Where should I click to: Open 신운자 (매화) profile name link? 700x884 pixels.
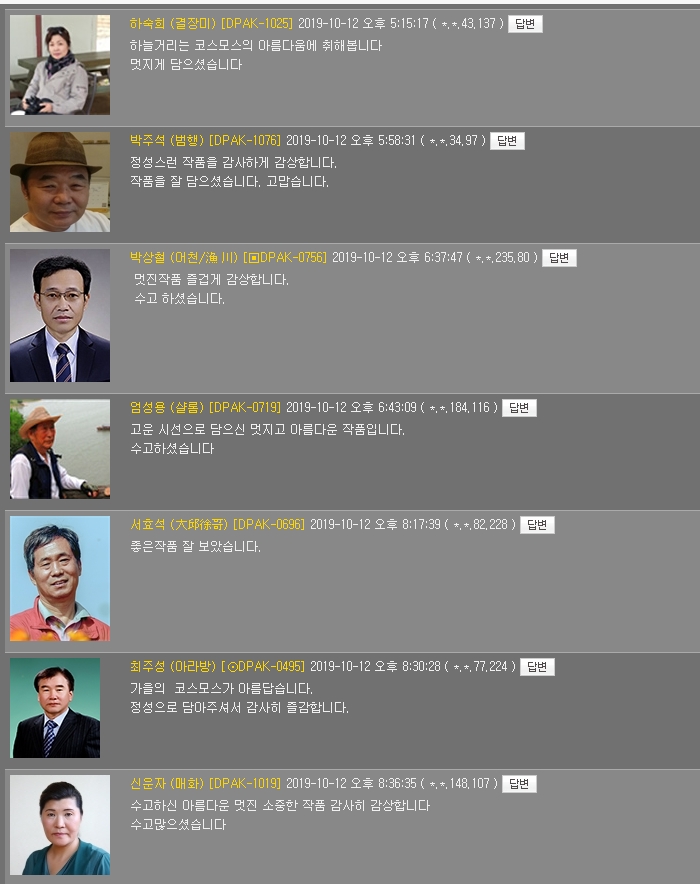point(167,784)
